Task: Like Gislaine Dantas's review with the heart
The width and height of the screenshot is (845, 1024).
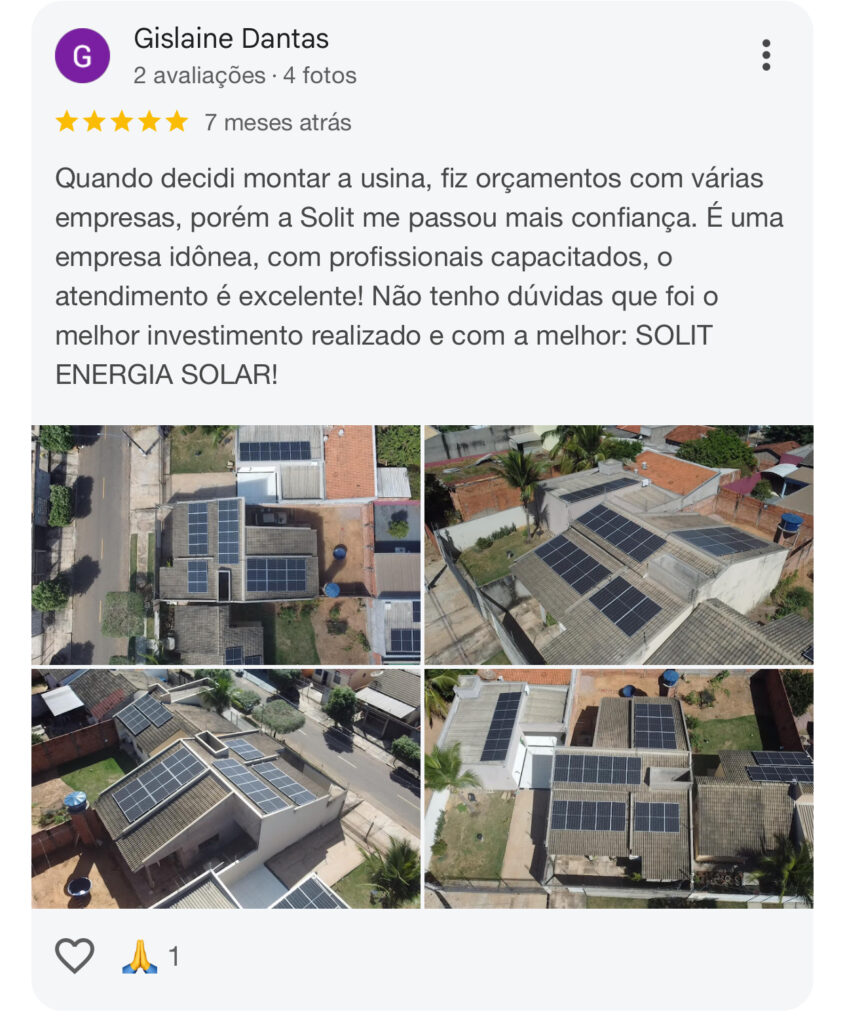Action: tap(74, 956)
